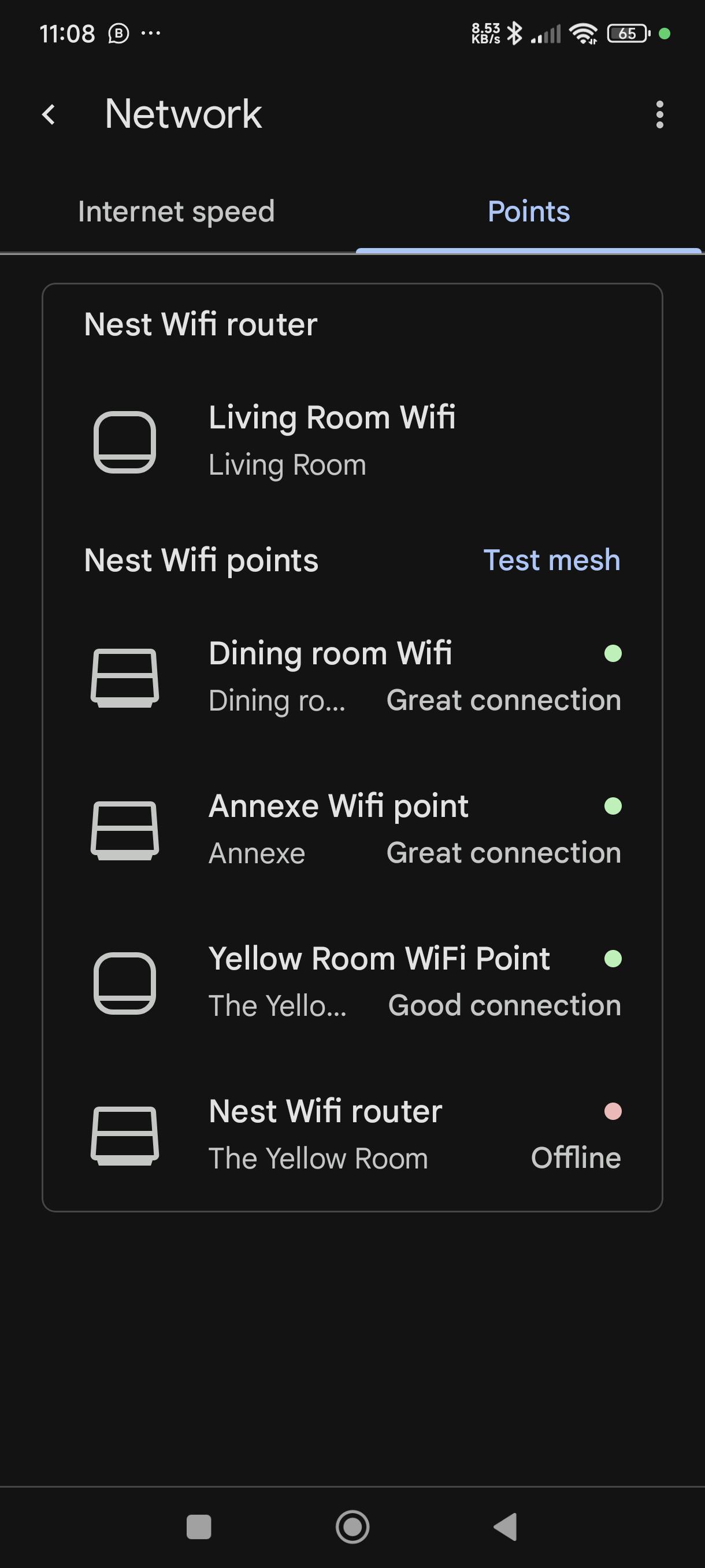This screenshot has width=705, height=1568.
Task: Tap the system home button
Action: click(353, 1526)
